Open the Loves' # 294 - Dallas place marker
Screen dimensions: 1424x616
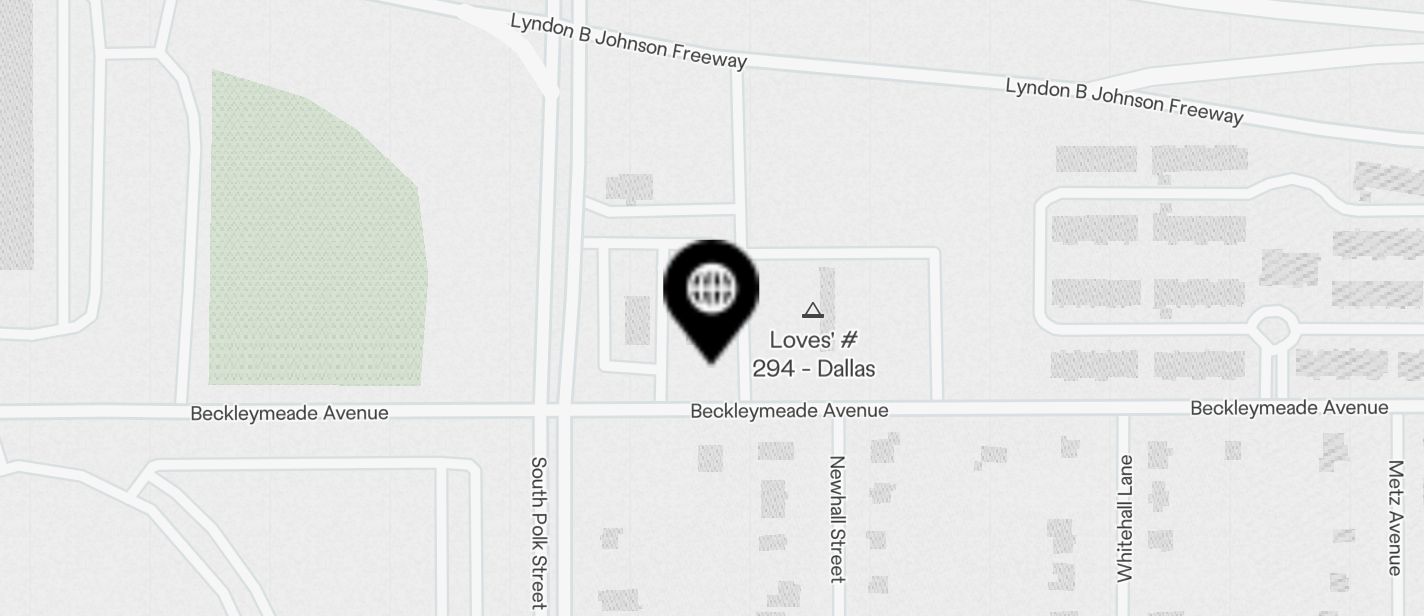[x=813, y=311]
